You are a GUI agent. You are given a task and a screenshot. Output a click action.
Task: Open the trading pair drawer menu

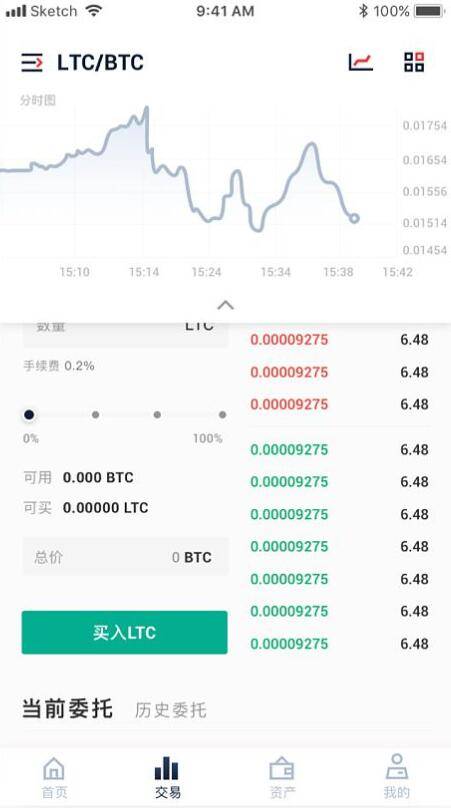(x=32, y=63)
